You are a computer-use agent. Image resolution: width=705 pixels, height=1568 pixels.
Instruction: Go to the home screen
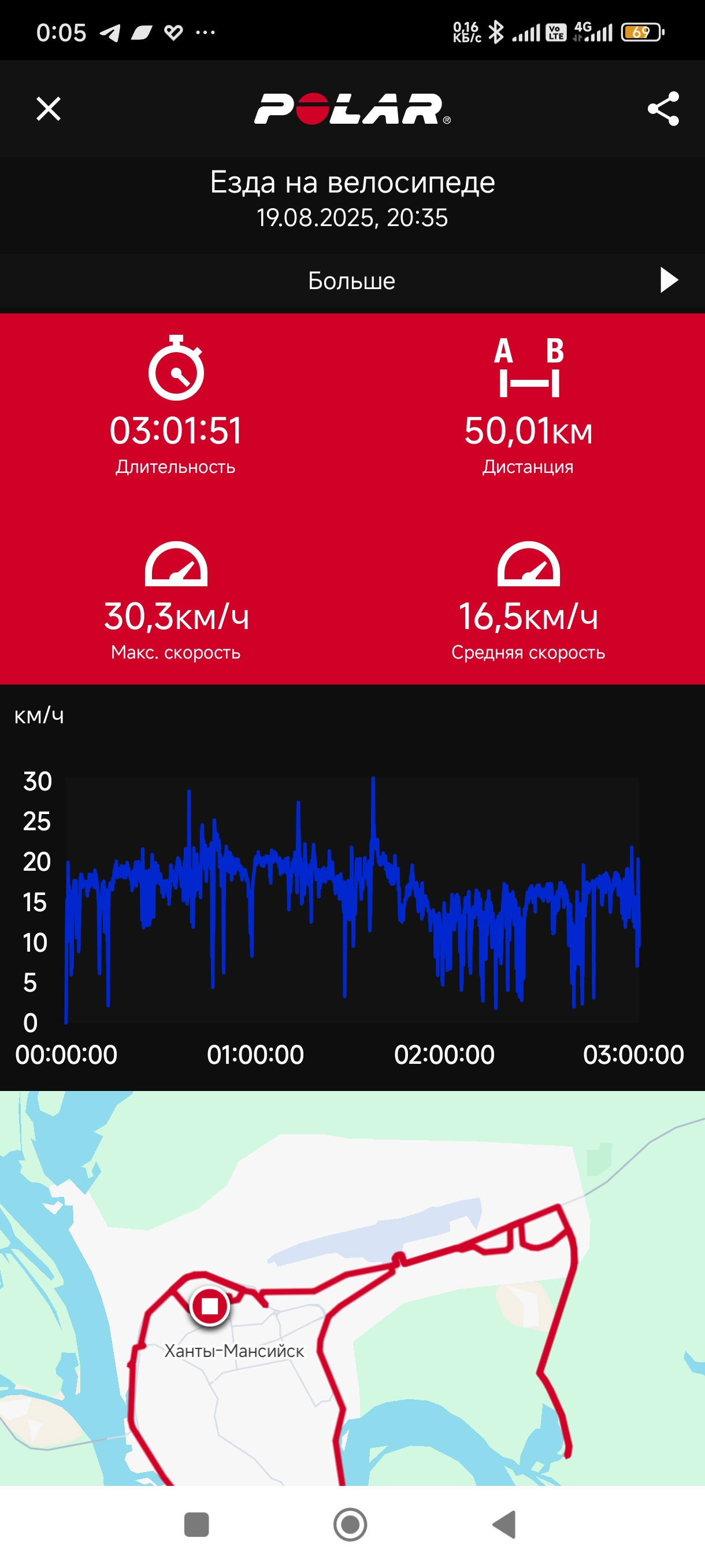click(x=350, y=1525)
